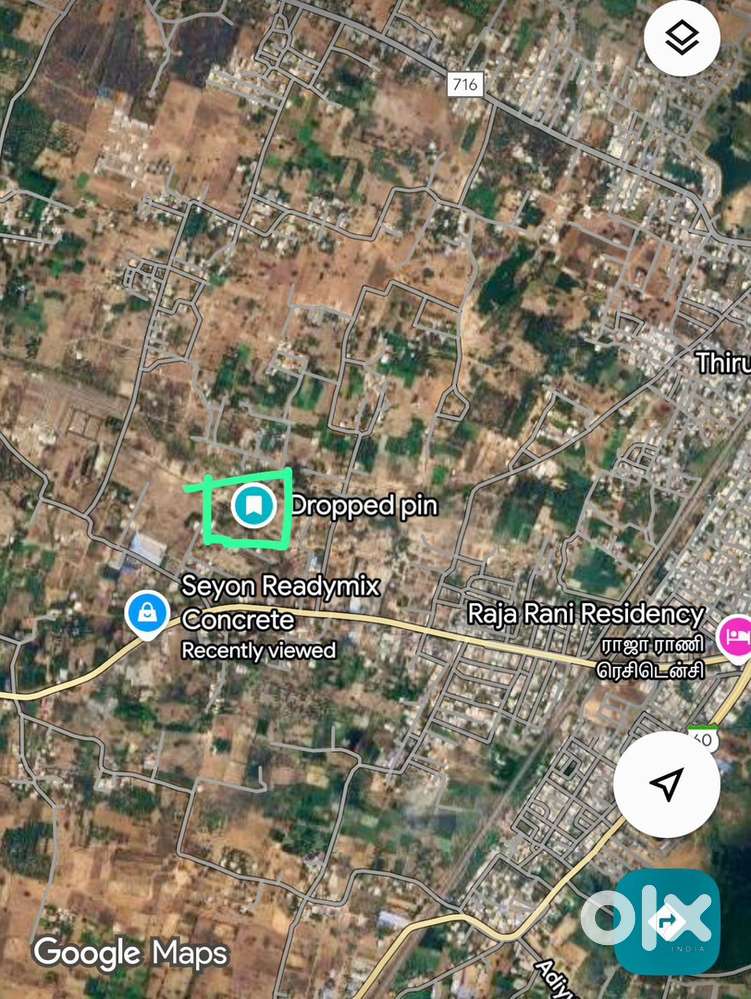This screenshot has width=751, height=999.
Task: Open the map layers selector
Action: pos(682,40)
